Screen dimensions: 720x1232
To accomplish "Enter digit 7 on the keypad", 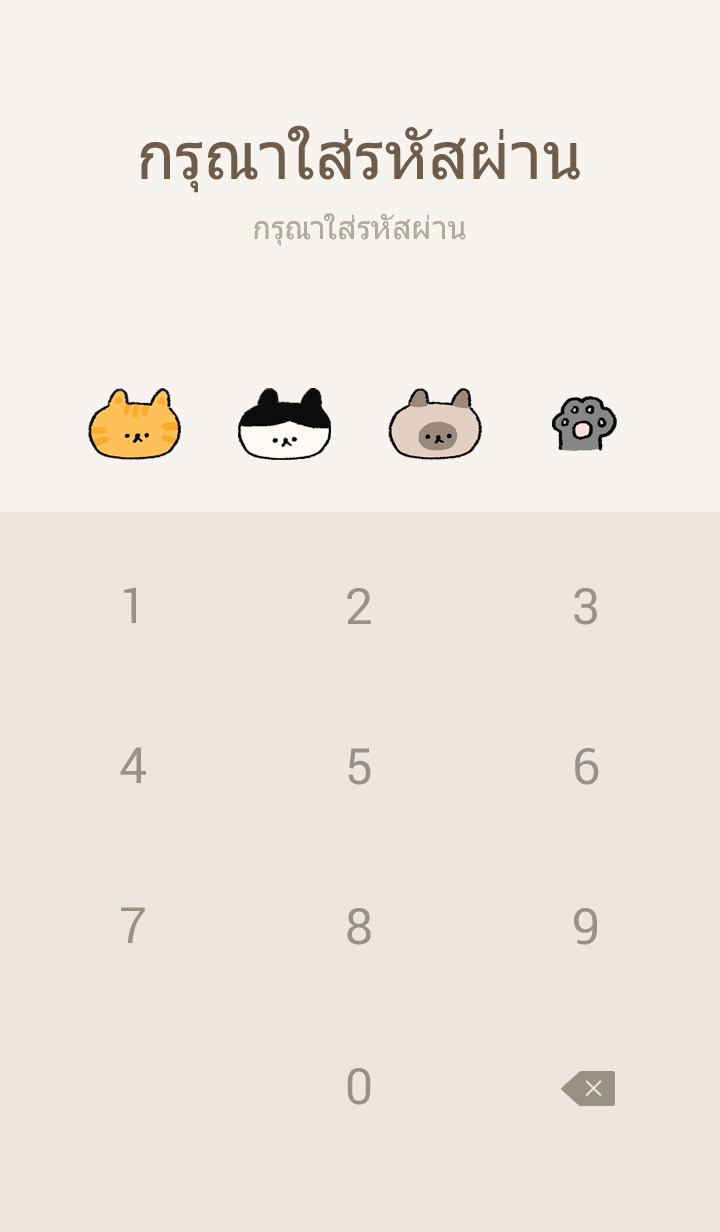I will pyautogui.click(x=132, y=926).
